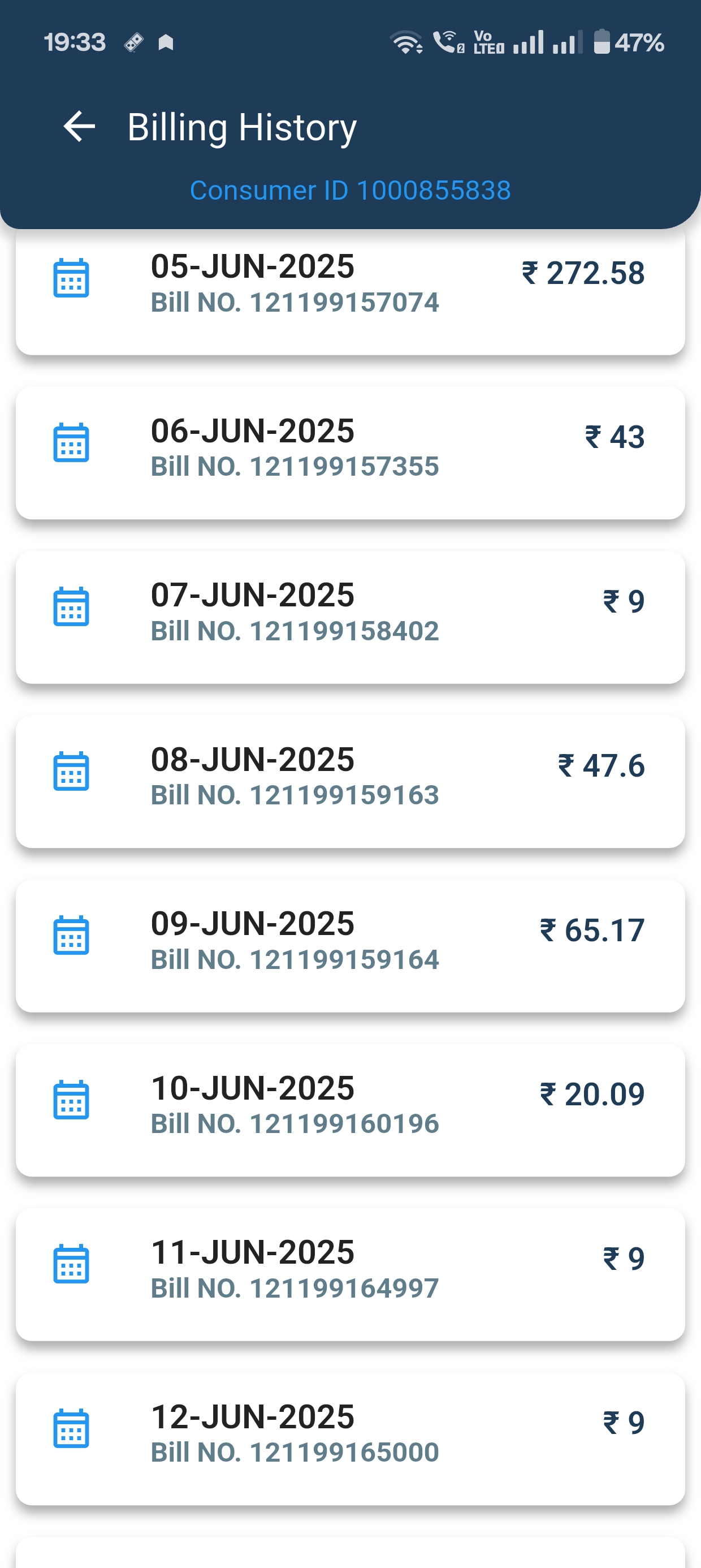701x1568 pixels.
Task: Go back from Billing History
Action: tap(80, 127)
